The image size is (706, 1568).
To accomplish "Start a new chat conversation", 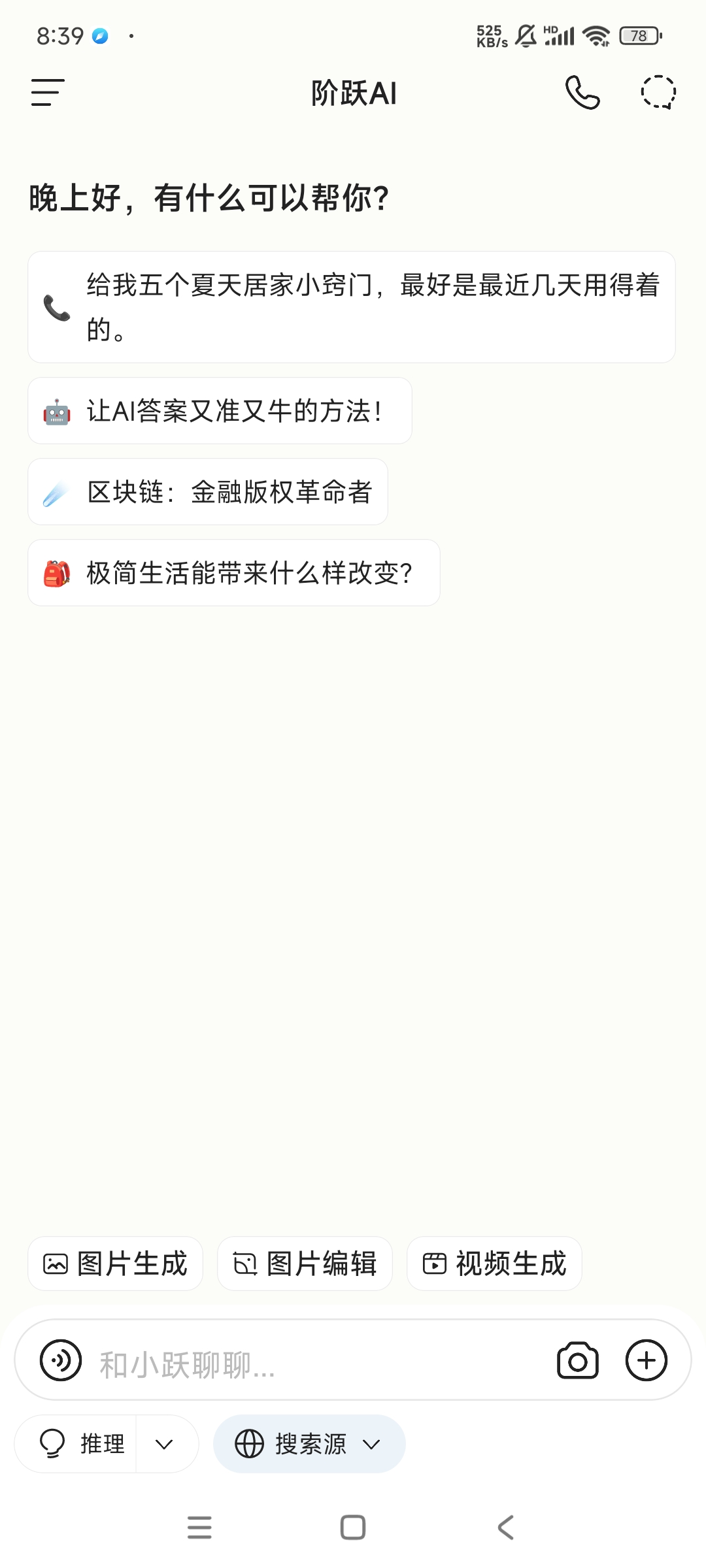I will pyautogui.click(x=658, y=92).
